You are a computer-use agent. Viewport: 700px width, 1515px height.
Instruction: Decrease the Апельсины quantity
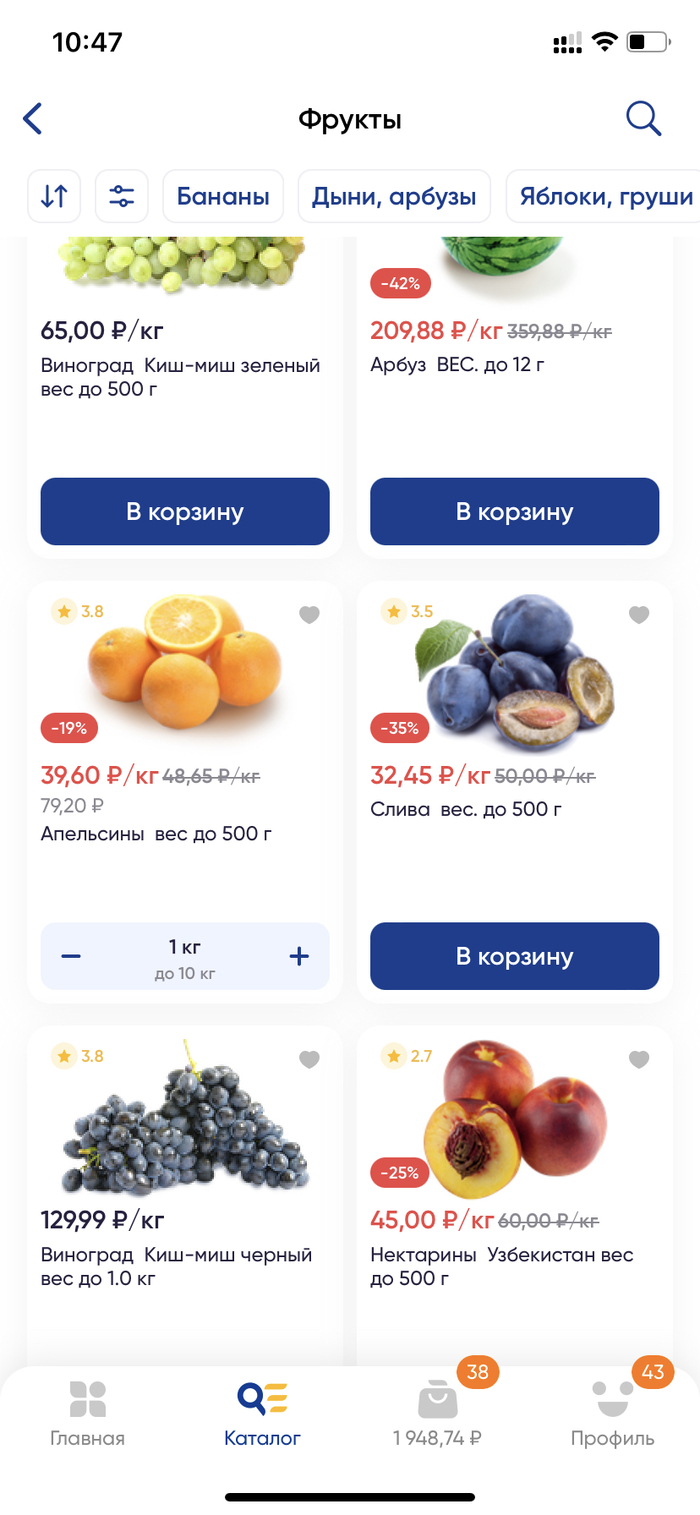click(71, 956)
